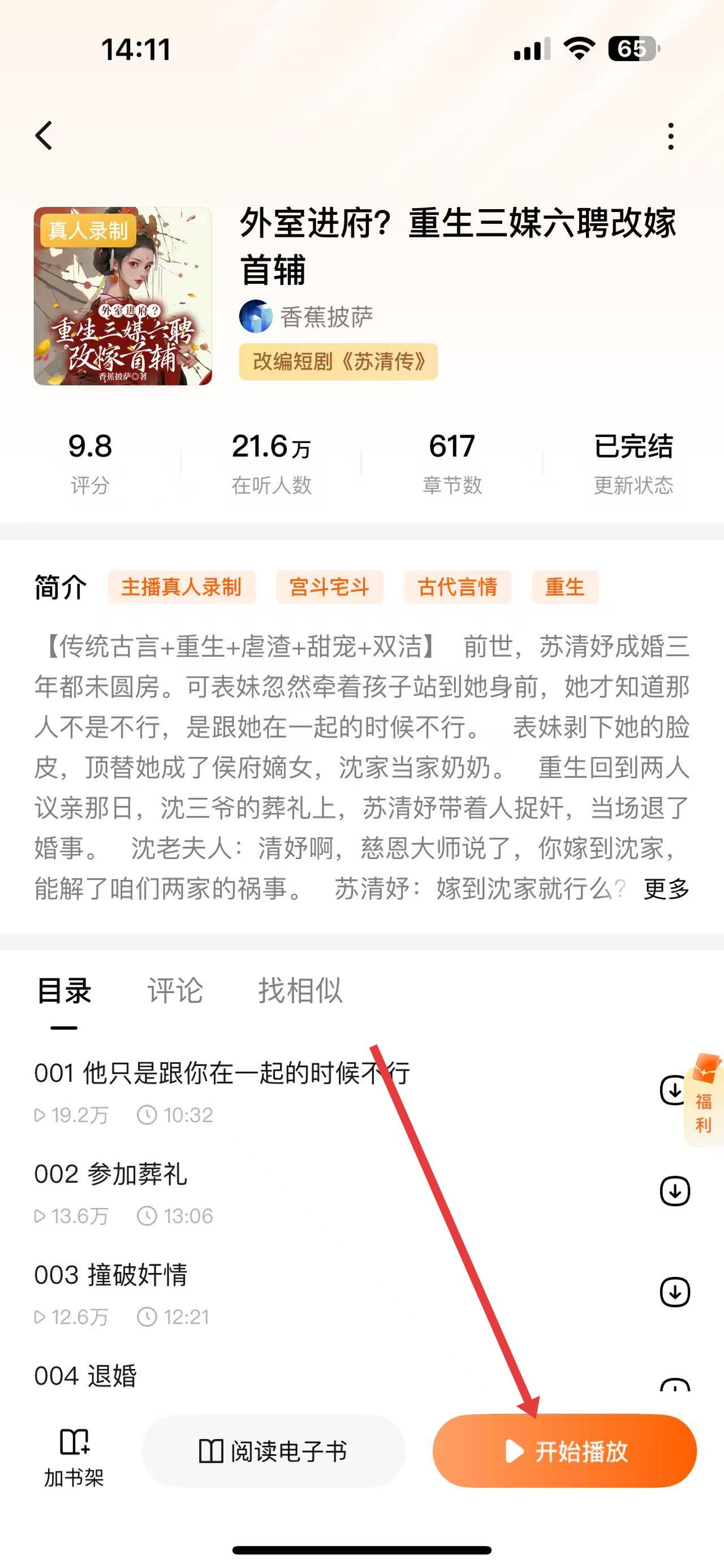Screen dimensions: 724x1568
Task: Expand the synopsis with 更多
Action: [666, 889]
